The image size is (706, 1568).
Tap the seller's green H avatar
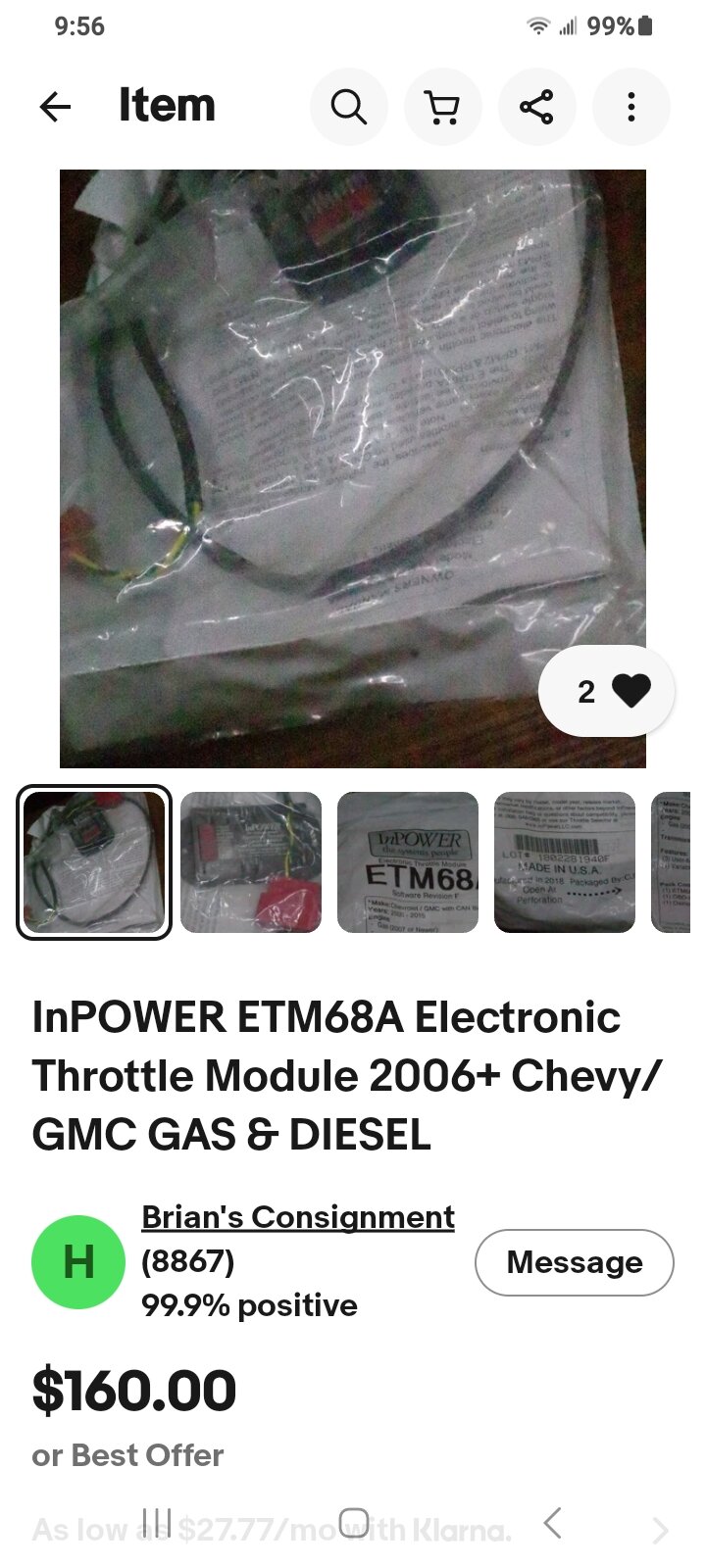pyautogui.click(x=78, y=1262)
